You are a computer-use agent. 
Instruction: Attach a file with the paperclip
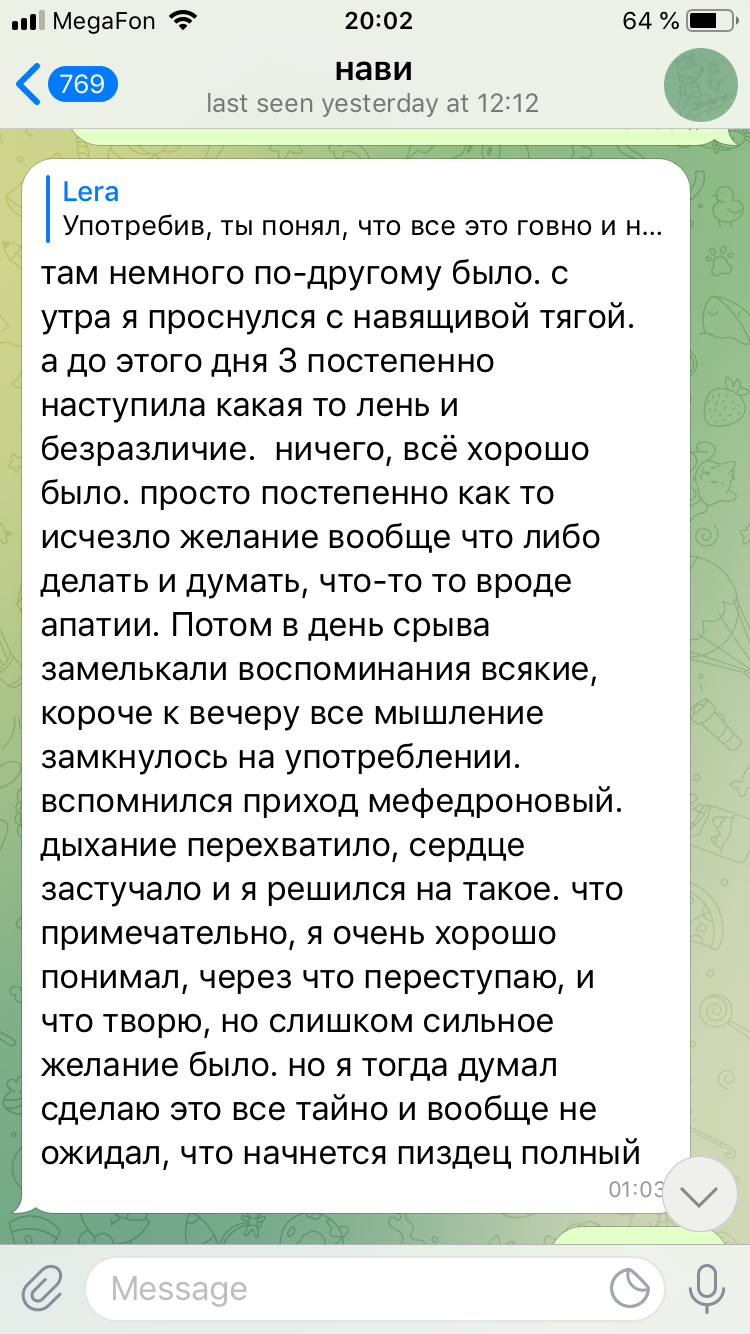(41, 1287)
